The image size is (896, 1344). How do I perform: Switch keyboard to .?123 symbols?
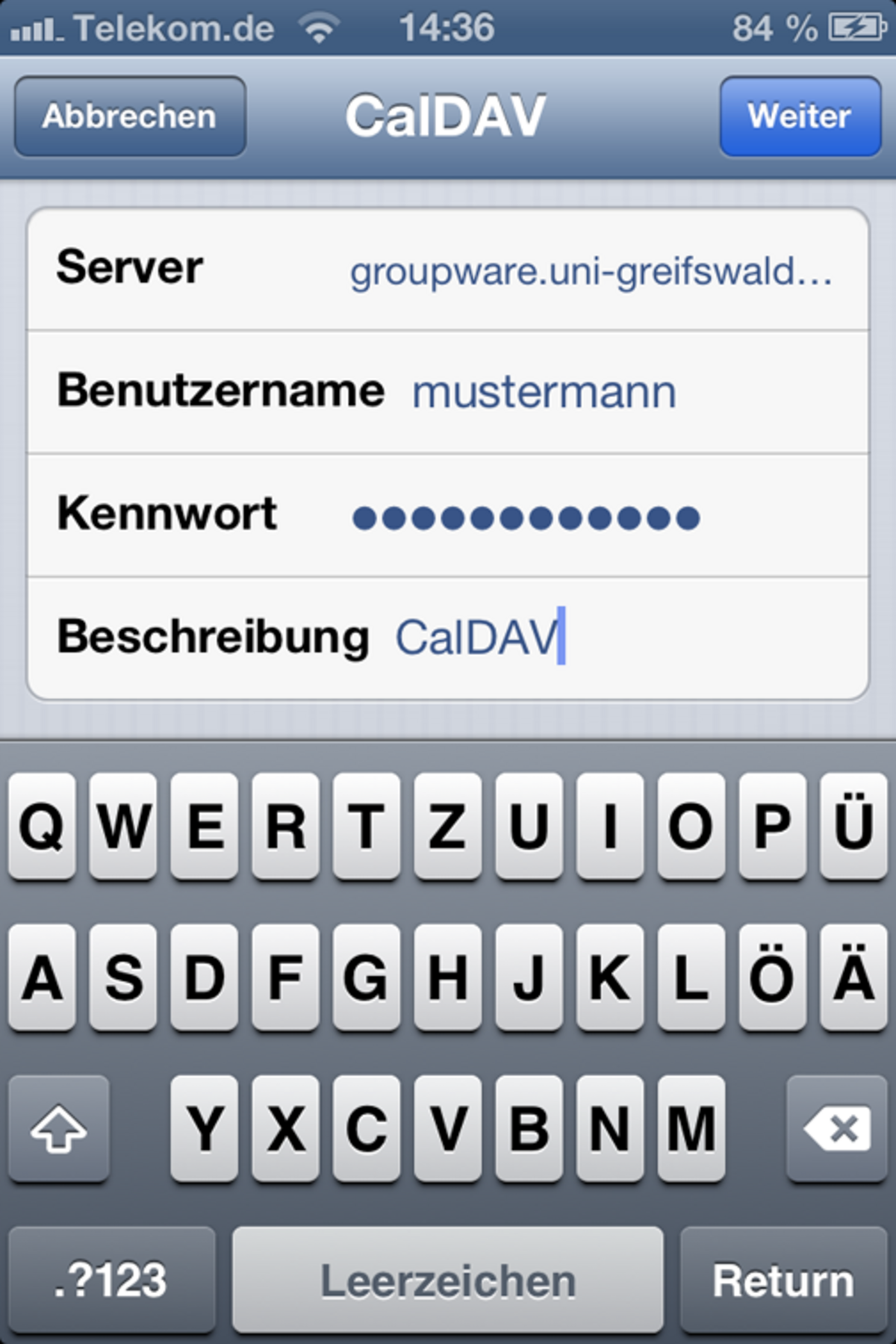(112, 1280)
